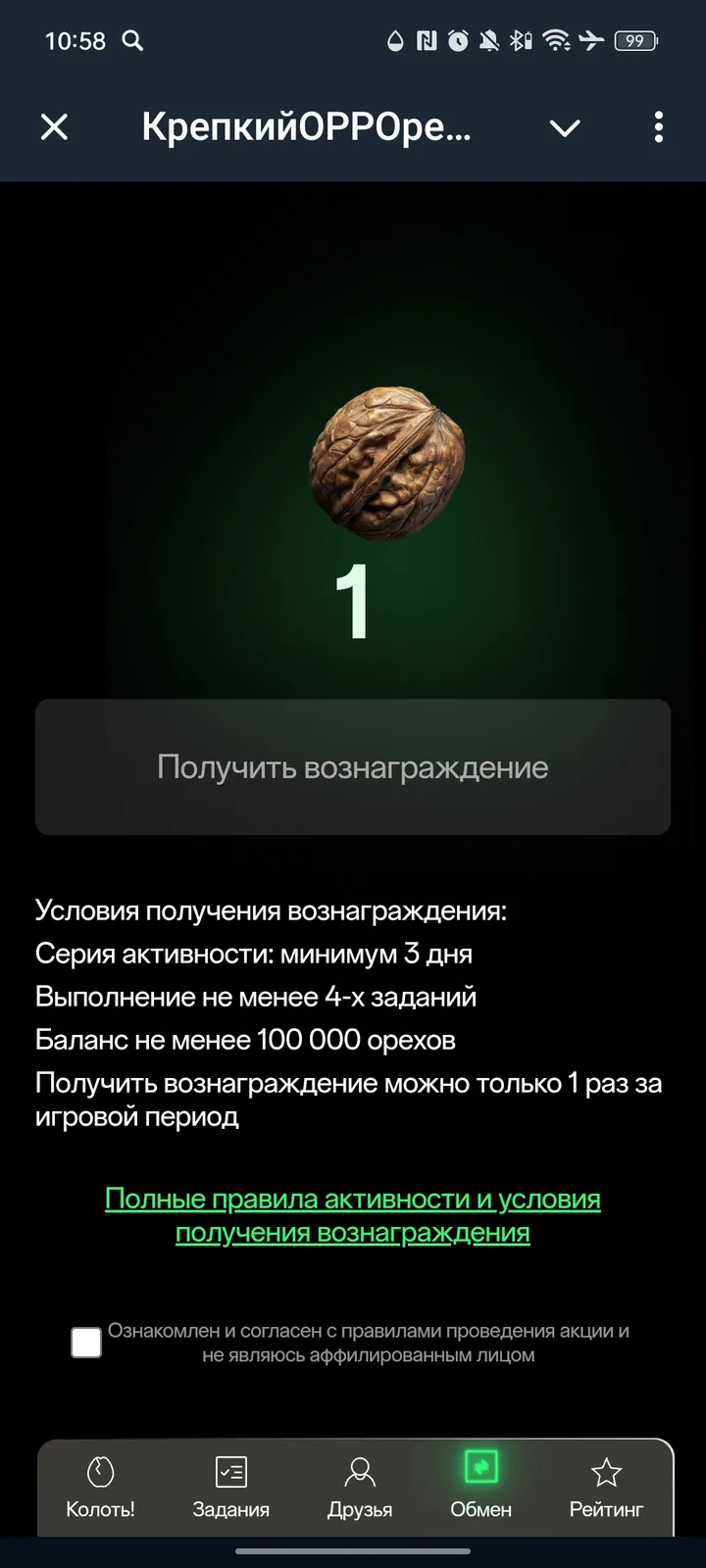
Task: Select the Обмен tab
Action: 480,1487
